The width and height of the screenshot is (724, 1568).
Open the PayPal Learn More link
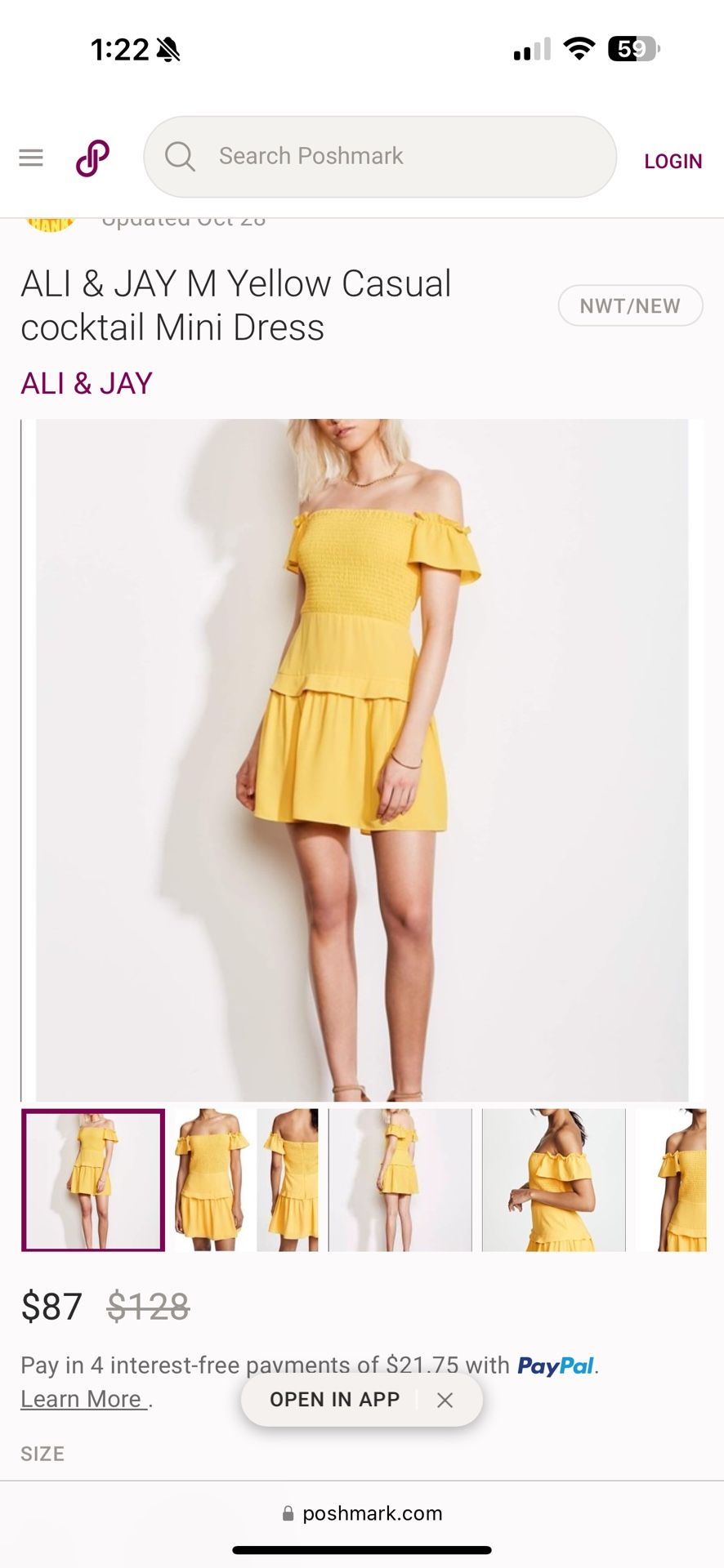tap(83, 1399)
